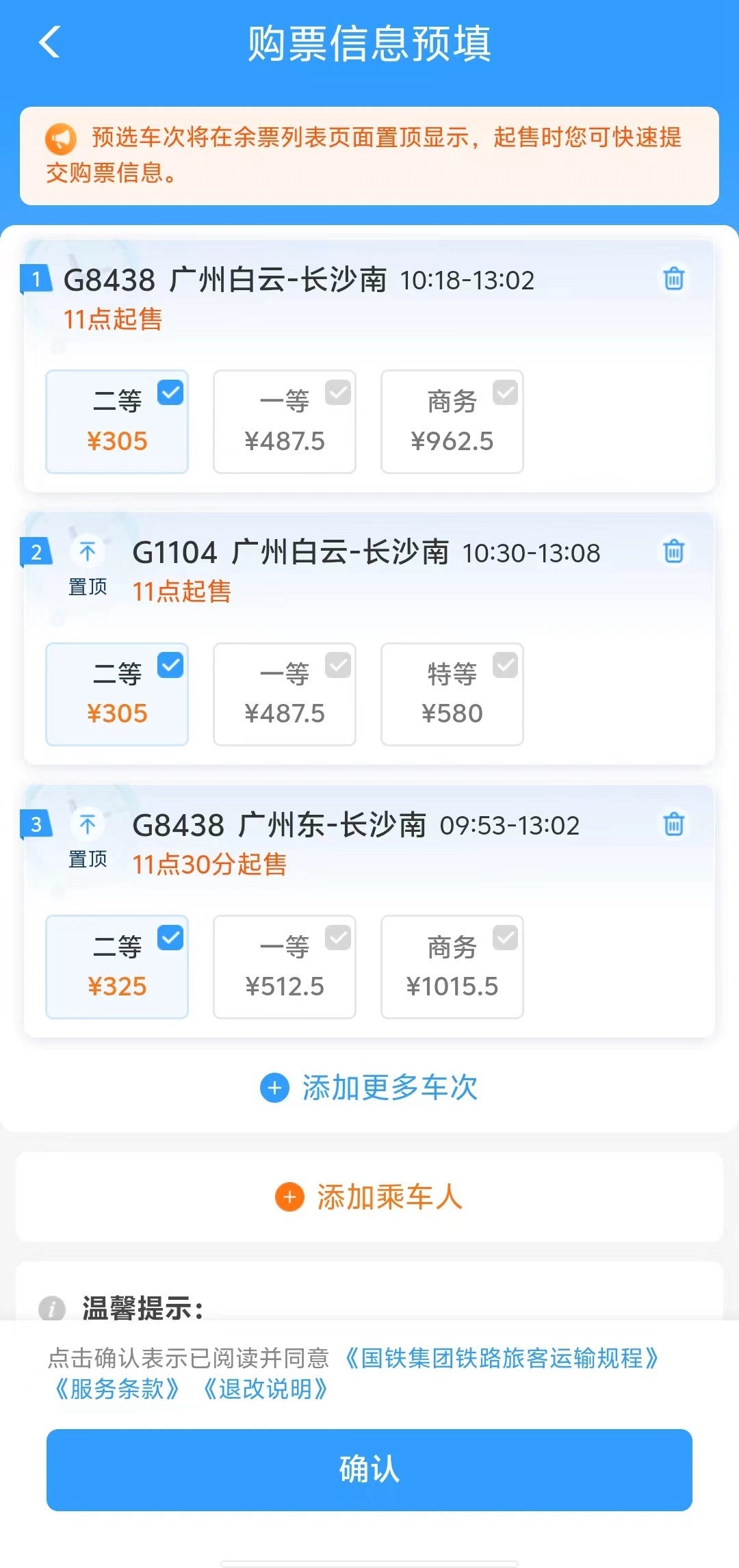Viewport: 739px width, 1568px height.
Task: Go back from 购票信息预填 page
Action: [x=49, y=42]
